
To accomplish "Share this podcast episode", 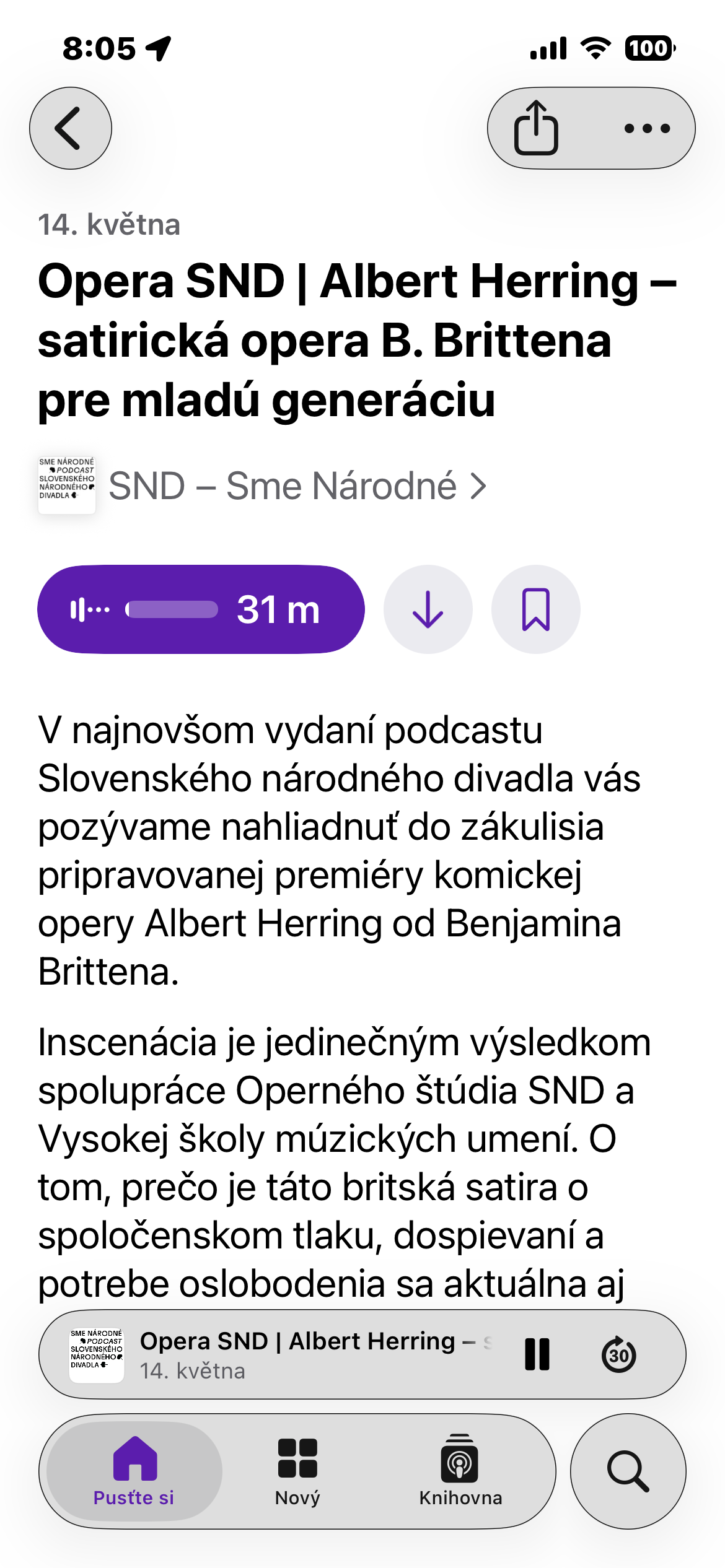I will [x=536, y=128].
